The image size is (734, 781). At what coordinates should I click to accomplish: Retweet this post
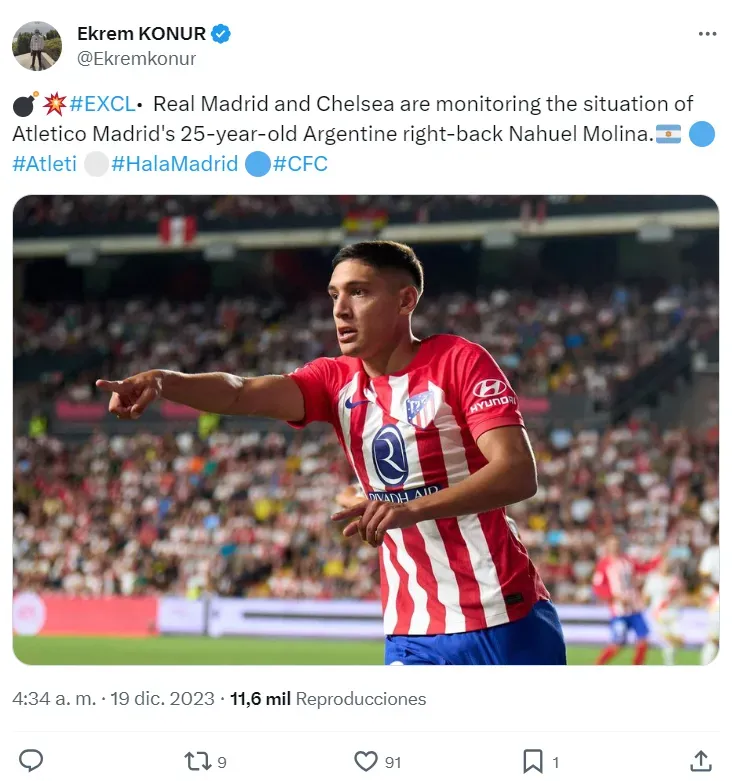(197, 761)
